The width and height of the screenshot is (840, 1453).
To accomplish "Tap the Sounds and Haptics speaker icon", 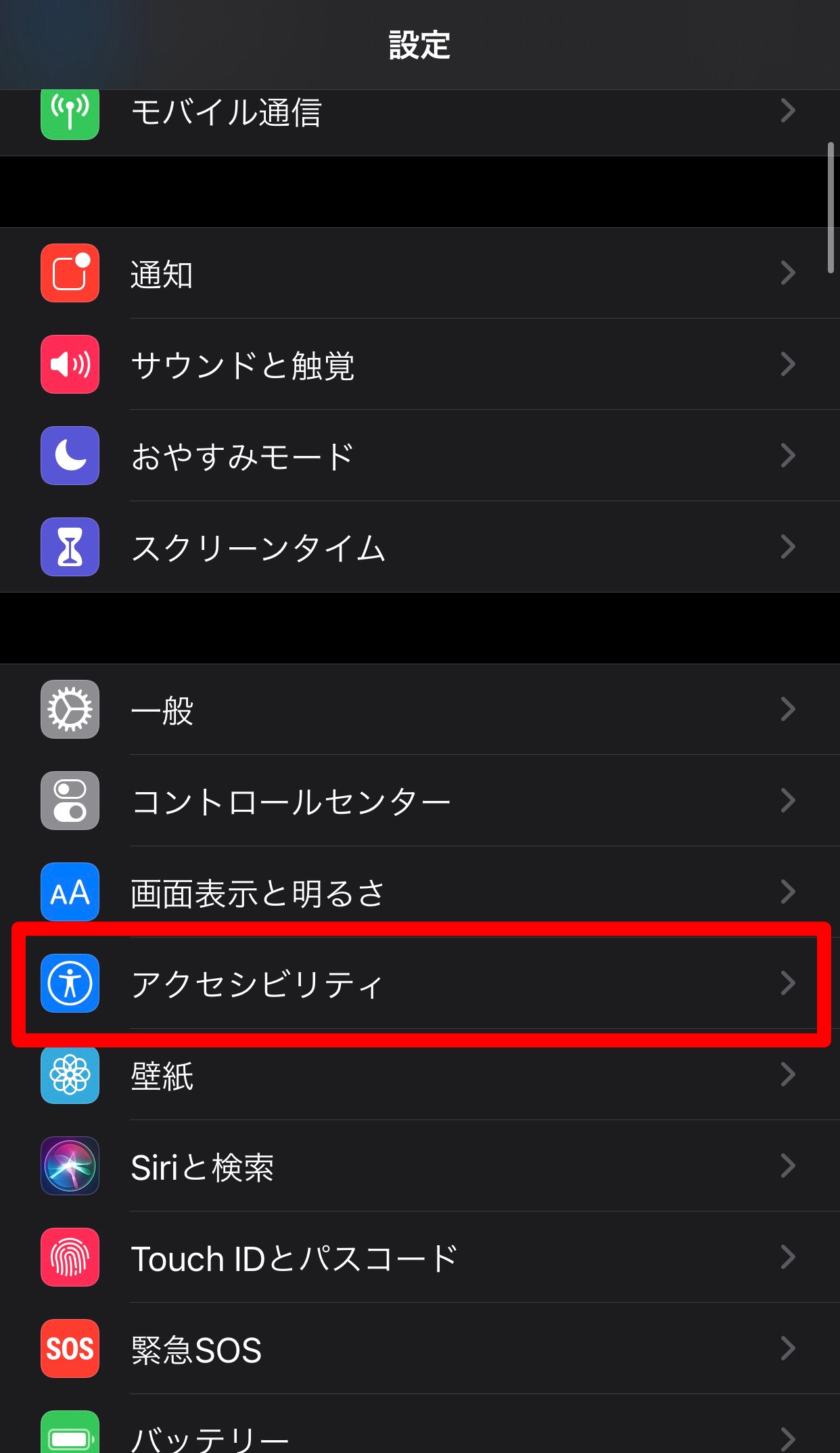I will pos(70,365).
